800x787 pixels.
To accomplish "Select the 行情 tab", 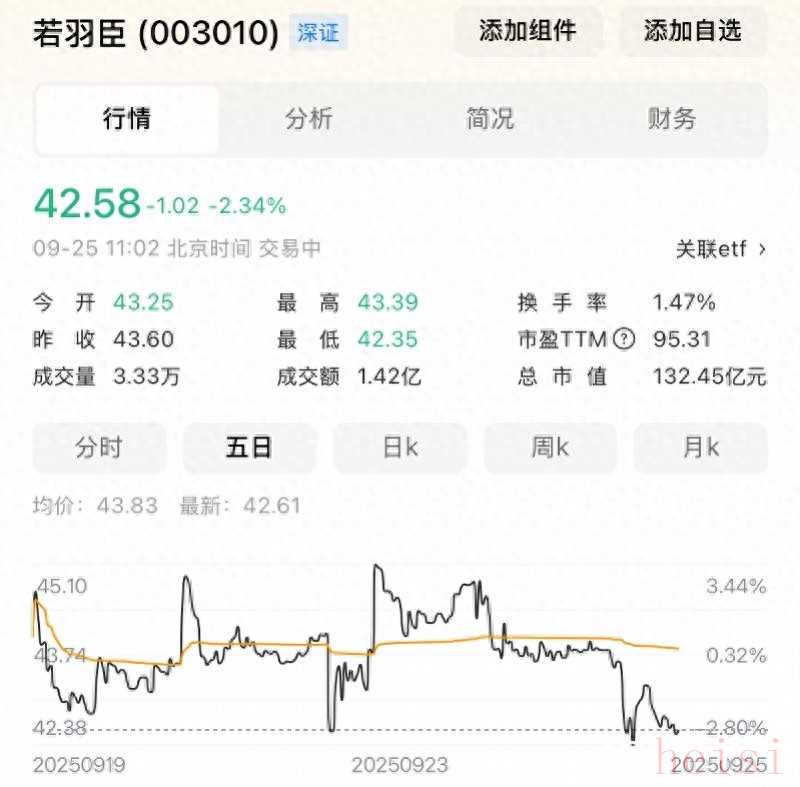I will (127, 119).
